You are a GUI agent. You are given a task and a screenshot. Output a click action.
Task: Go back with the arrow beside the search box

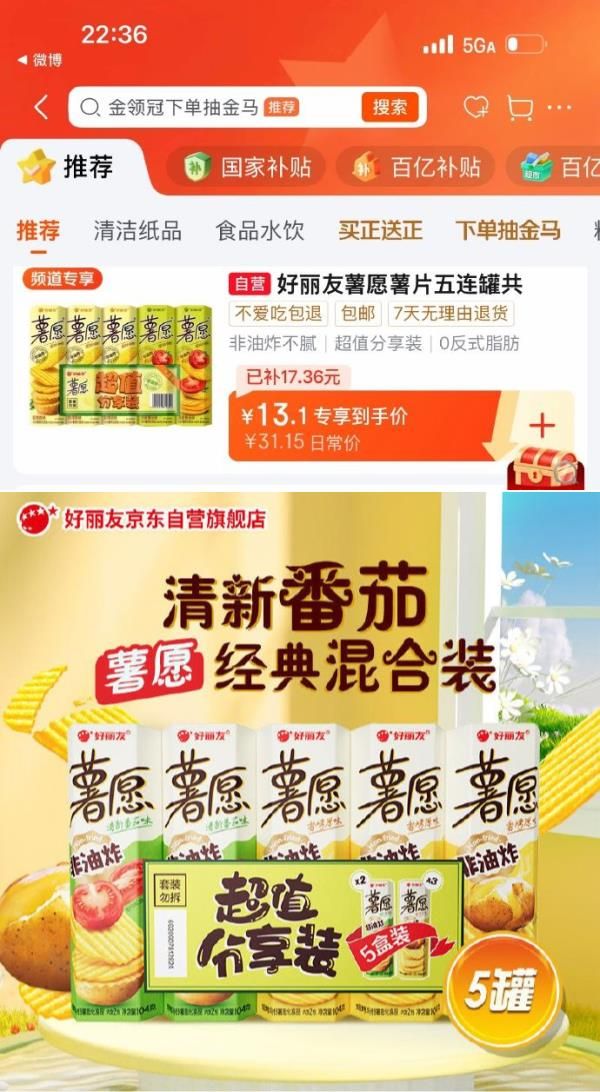coord(42,108)
